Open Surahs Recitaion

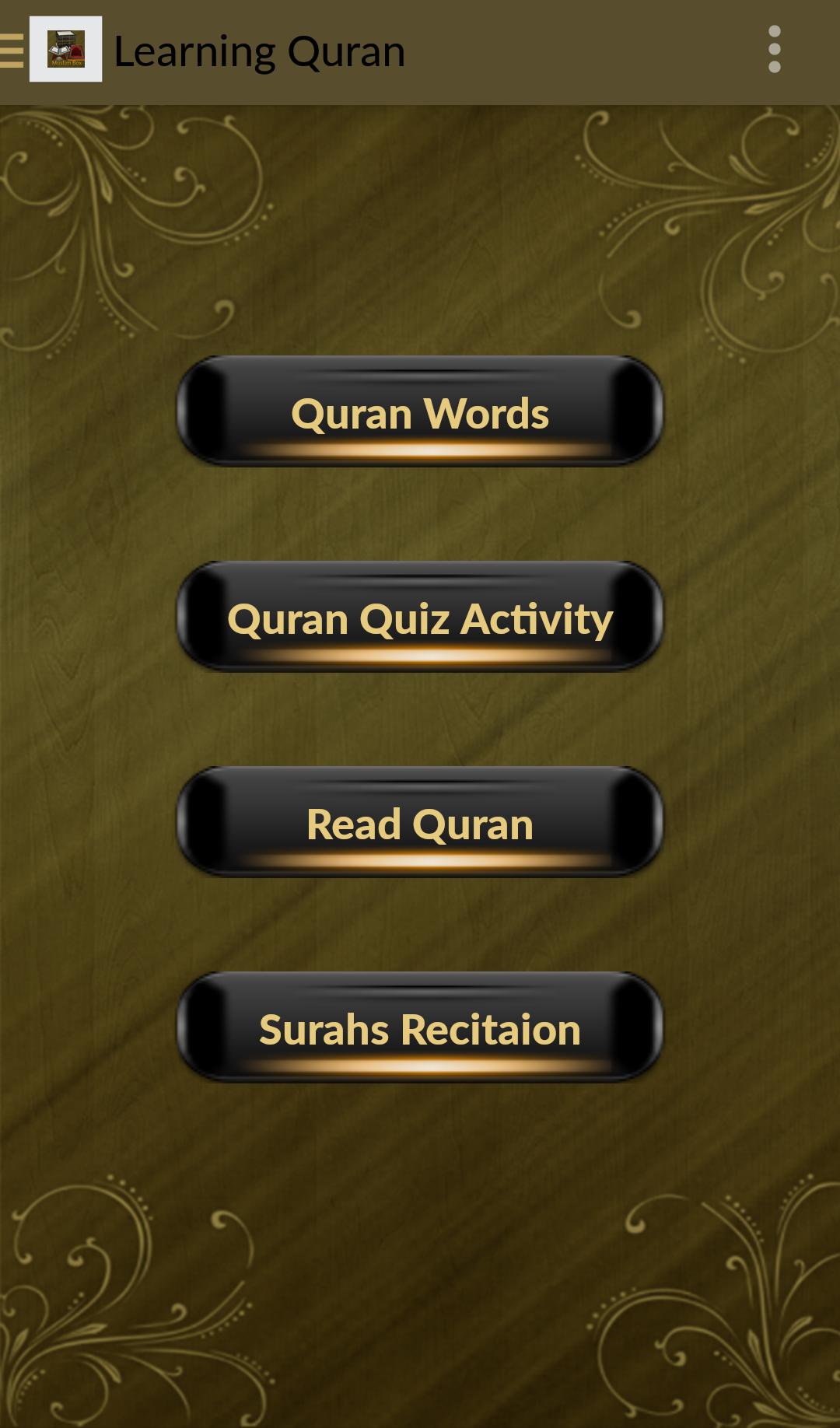pos(420,1028)
